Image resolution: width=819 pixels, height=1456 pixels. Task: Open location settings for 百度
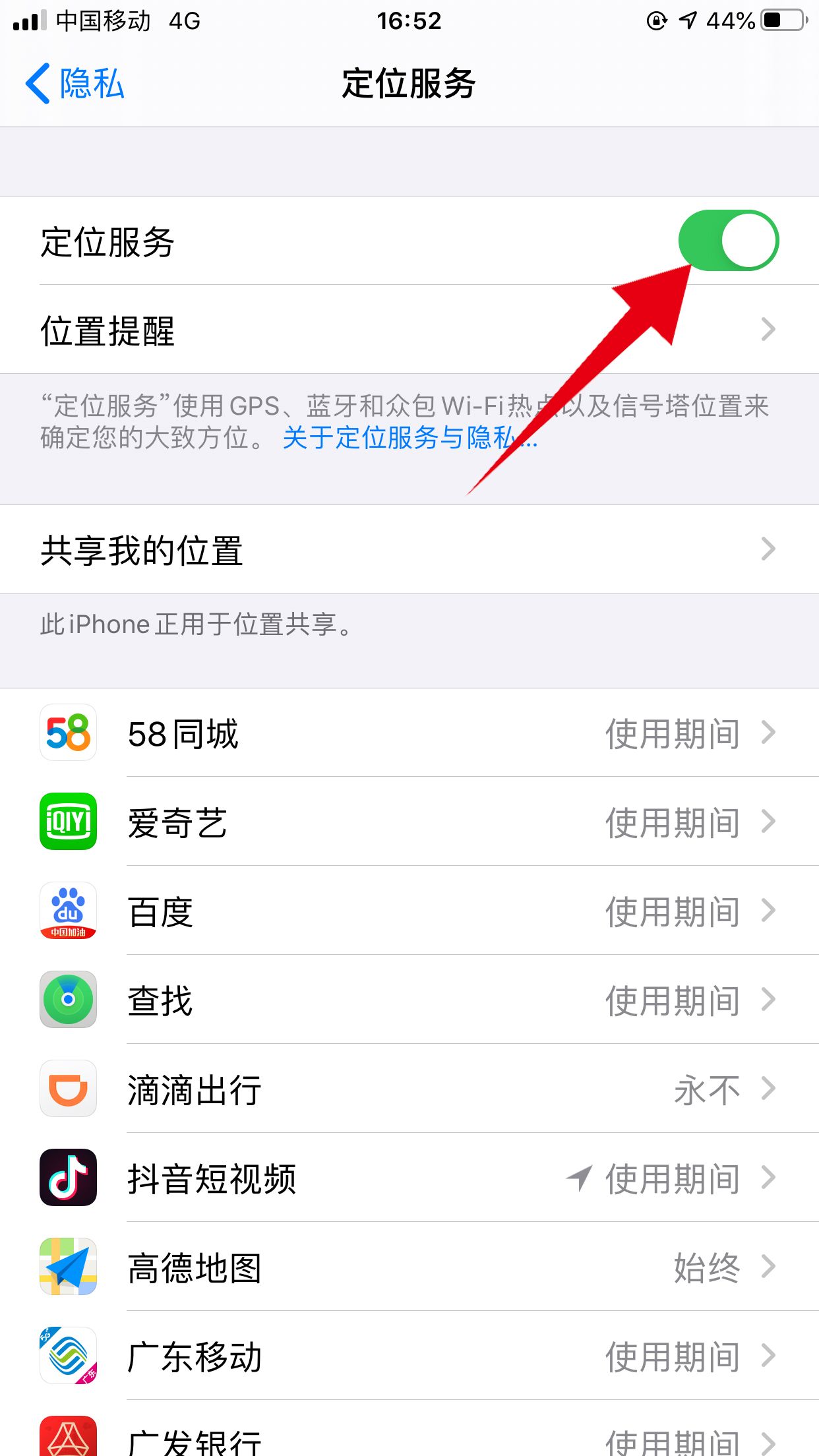click(409, 911)
